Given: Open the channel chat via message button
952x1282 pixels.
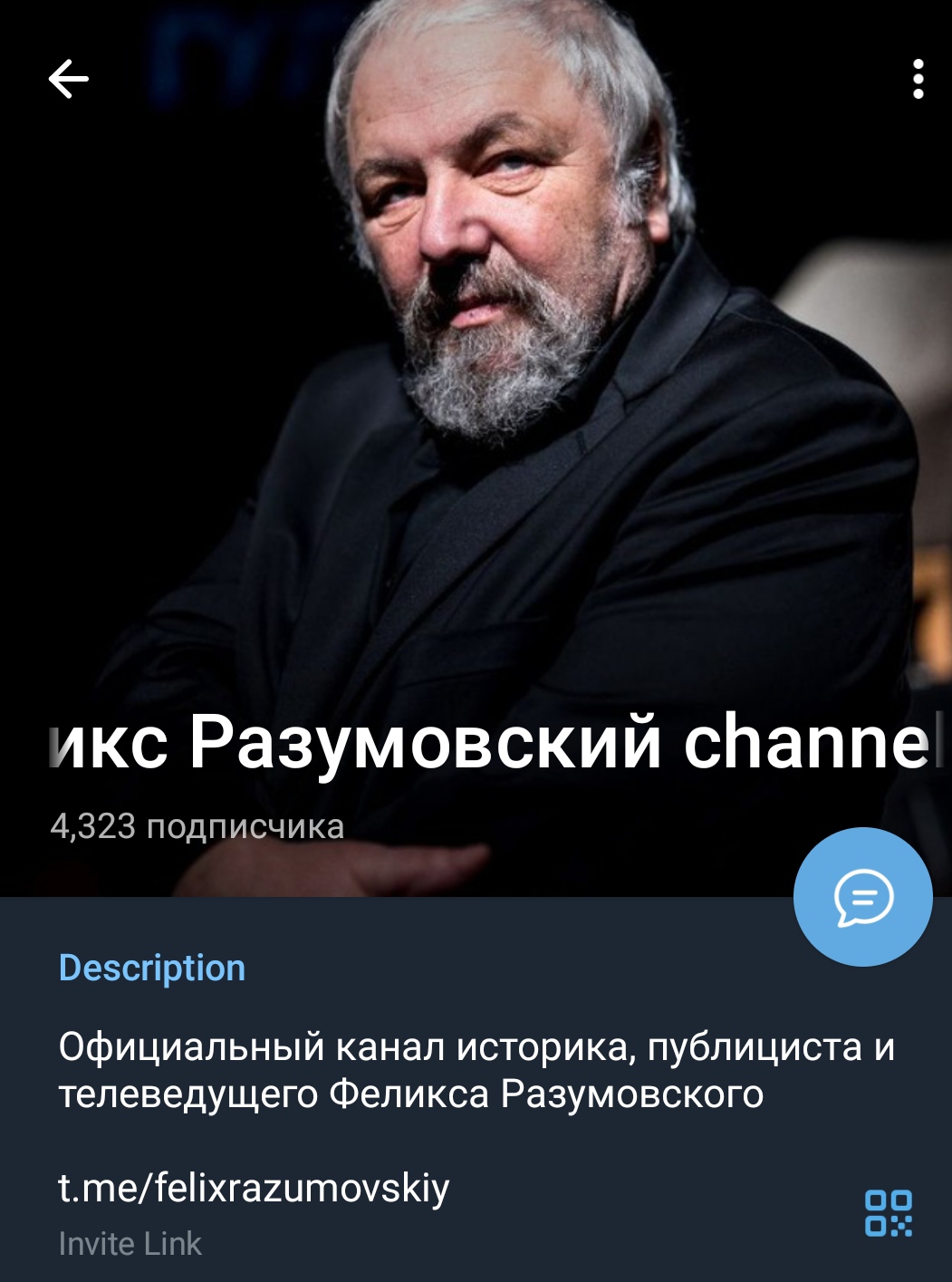Looking at the screenshot, I should [x=862, y=897].
